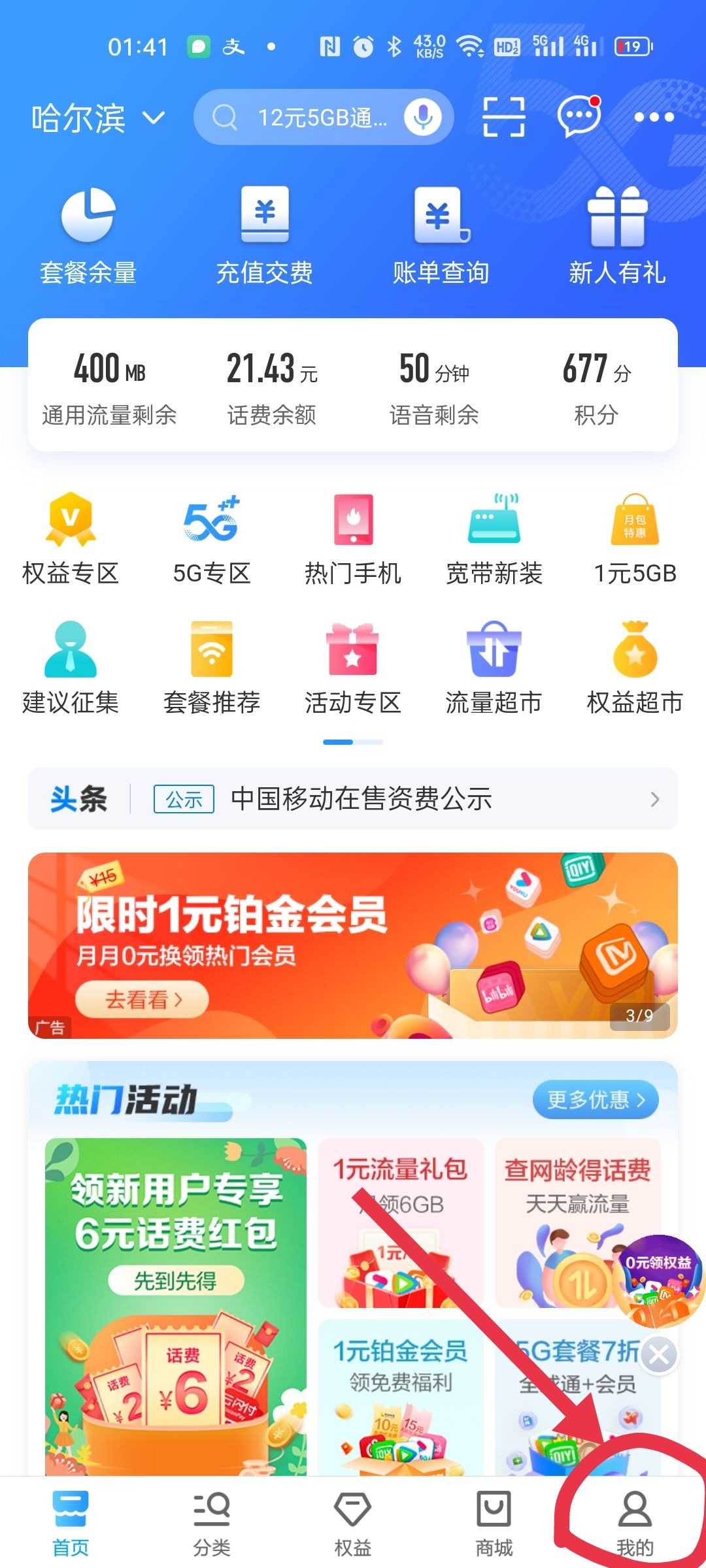Open the 5G专区 5G zone icon
This screenshot has width=706, height=1568.
point(210,536)
